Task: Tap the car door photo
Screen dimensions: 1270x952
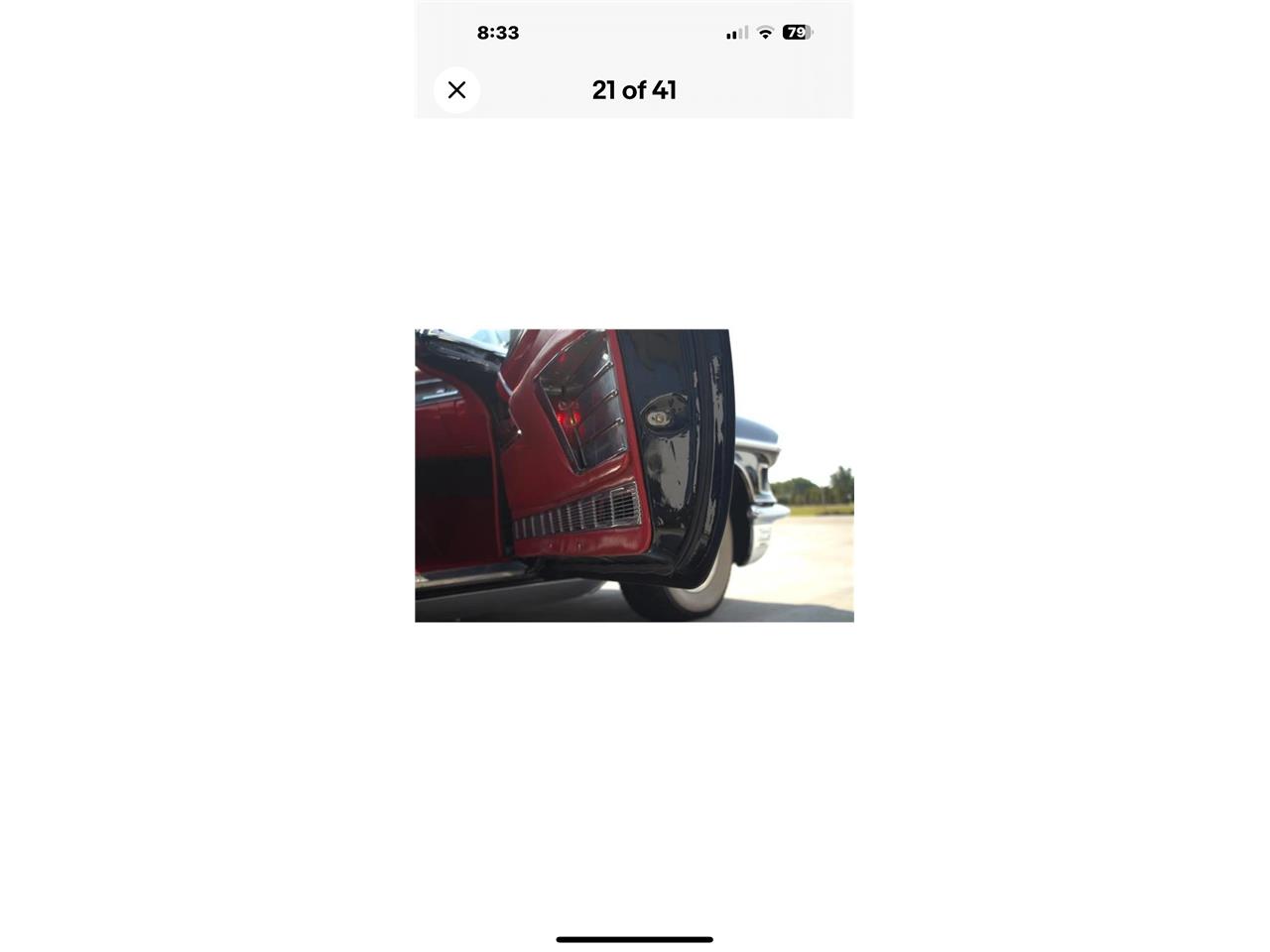Action: [634, 475]
